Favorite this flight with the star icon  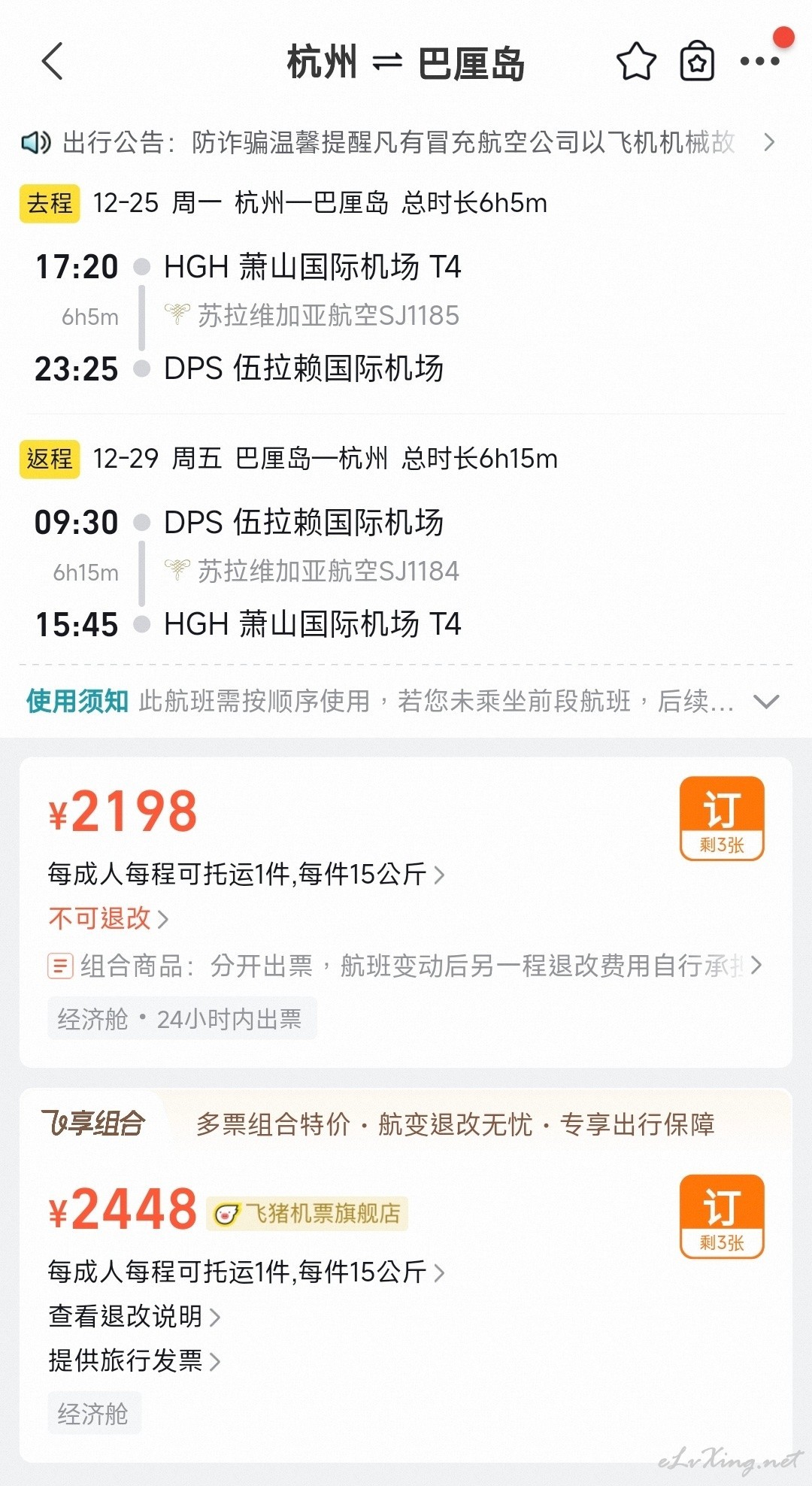(636, 62)
